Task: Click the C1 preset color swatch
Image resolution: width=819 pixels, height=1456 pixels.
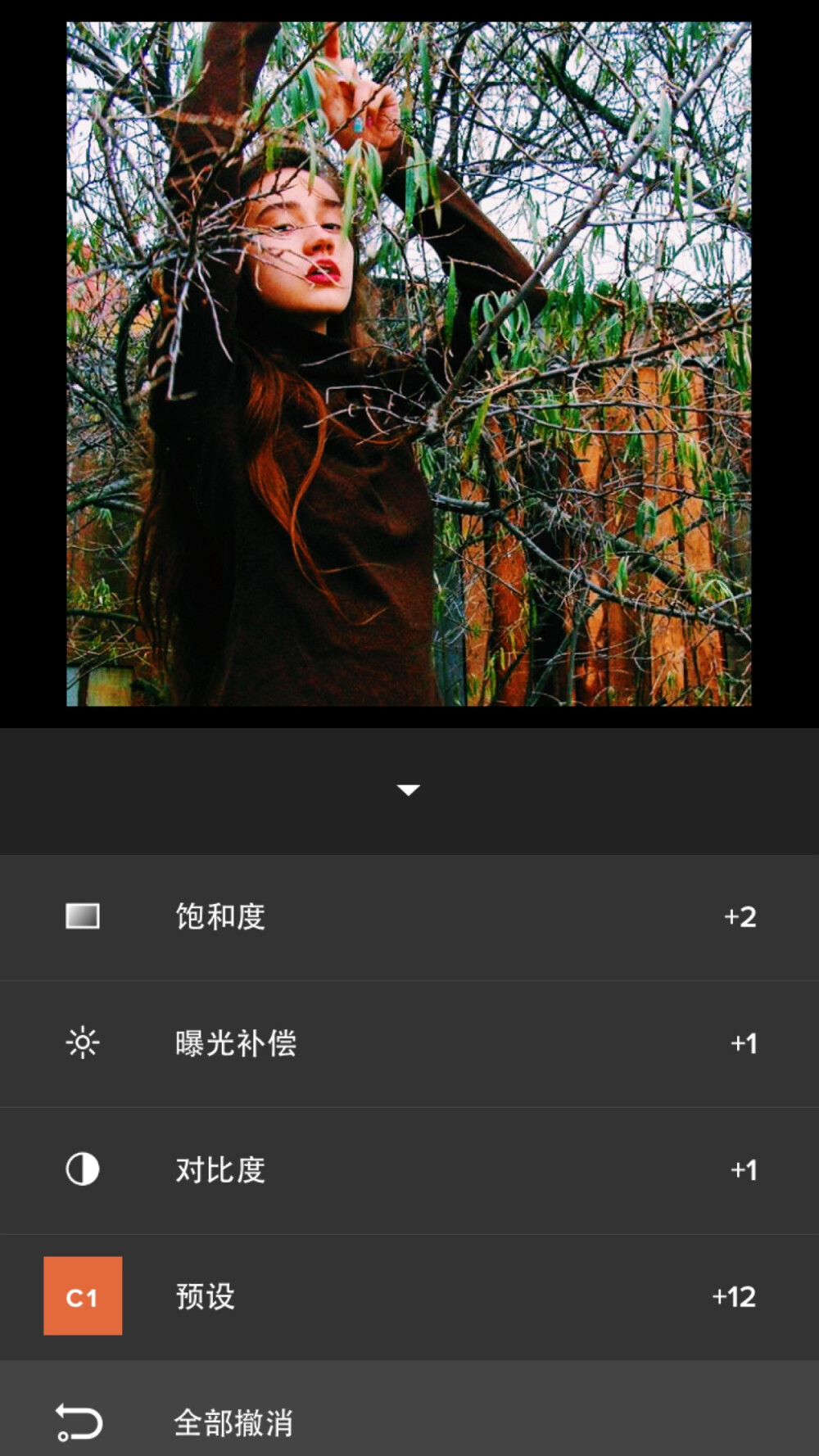Action: 83,1296
